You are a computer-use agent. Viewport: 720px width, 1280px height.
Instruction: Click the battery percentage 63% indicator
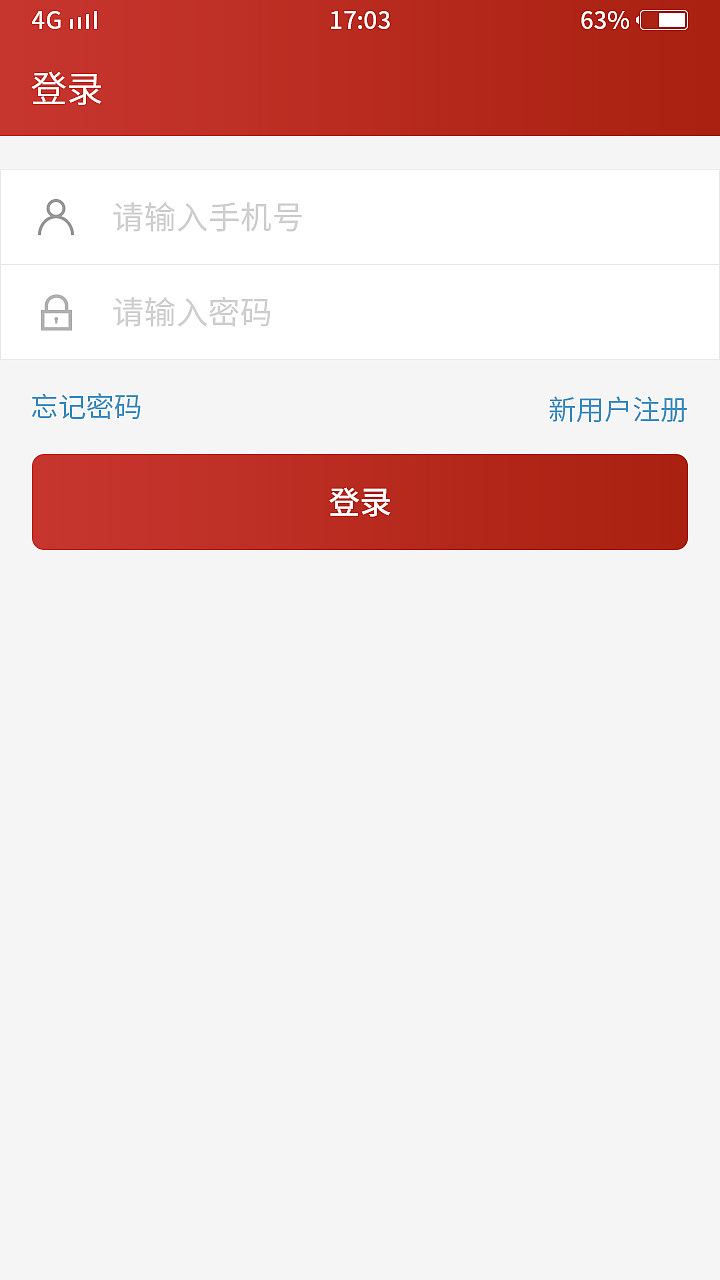[x=607, y=18]
